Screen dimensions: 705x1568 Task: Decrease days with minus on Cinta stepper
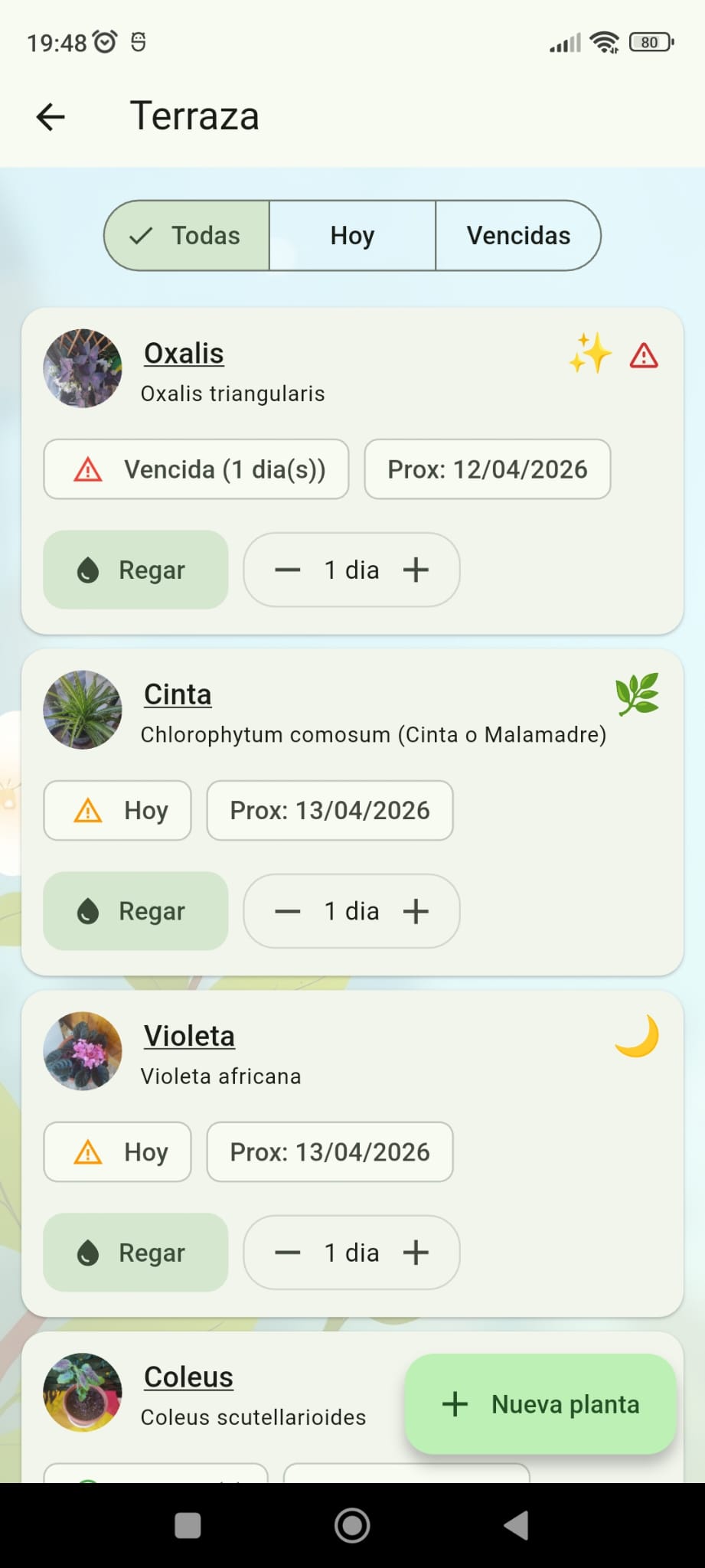pyautogui.click(x=286, y=911)
